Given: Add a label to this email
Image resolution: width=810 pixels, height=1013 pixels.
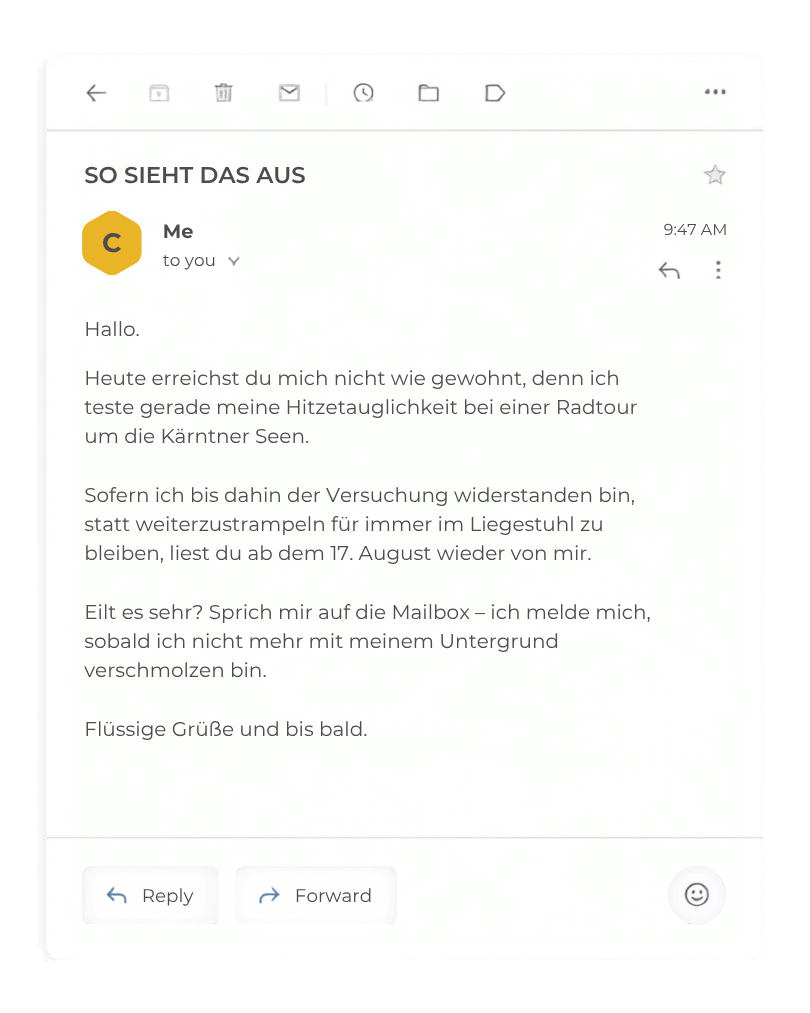Looking at the screenshot, I should (x=495, y=93).
